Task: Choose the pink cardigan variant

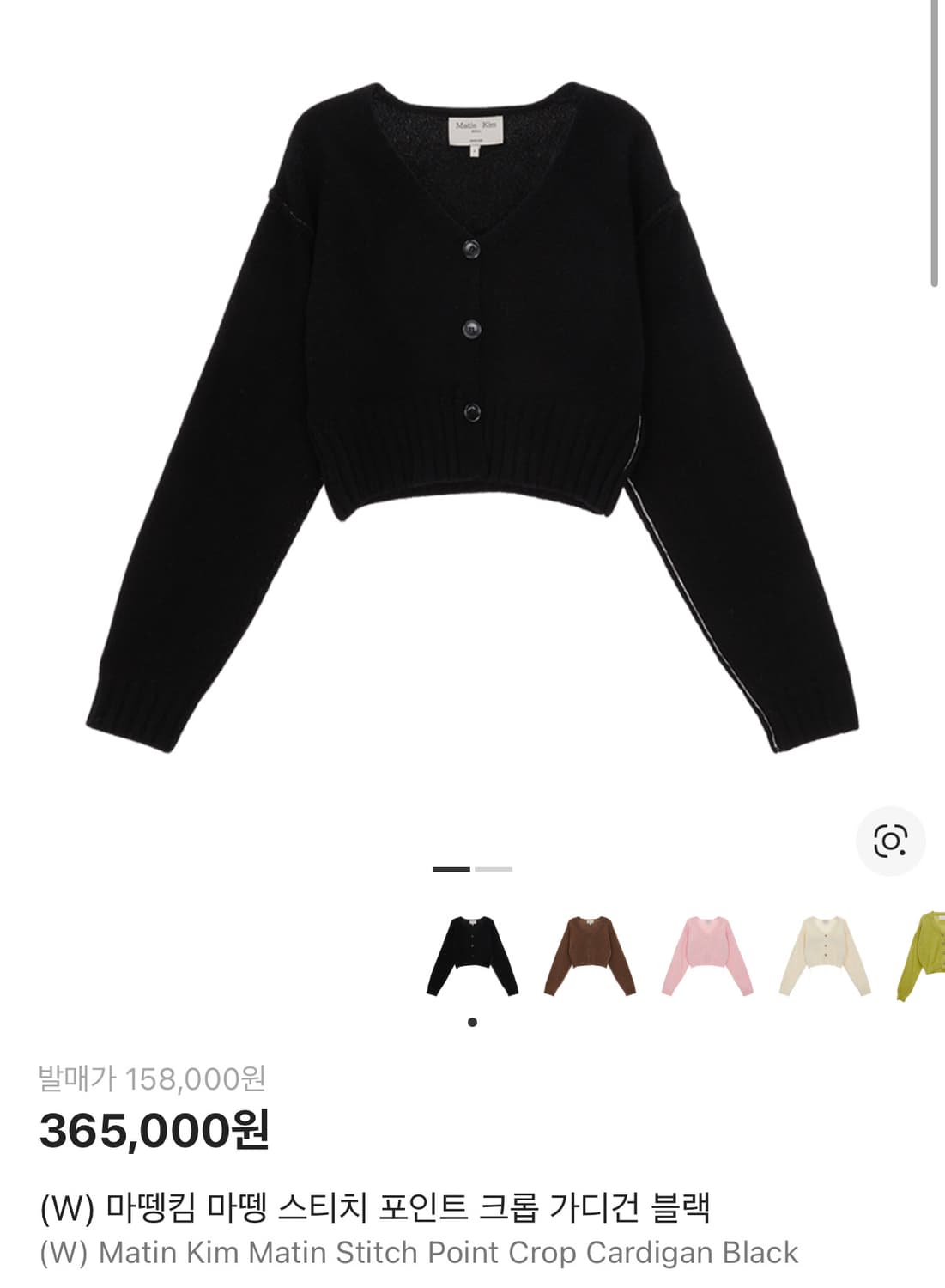Action: point(708,956)
